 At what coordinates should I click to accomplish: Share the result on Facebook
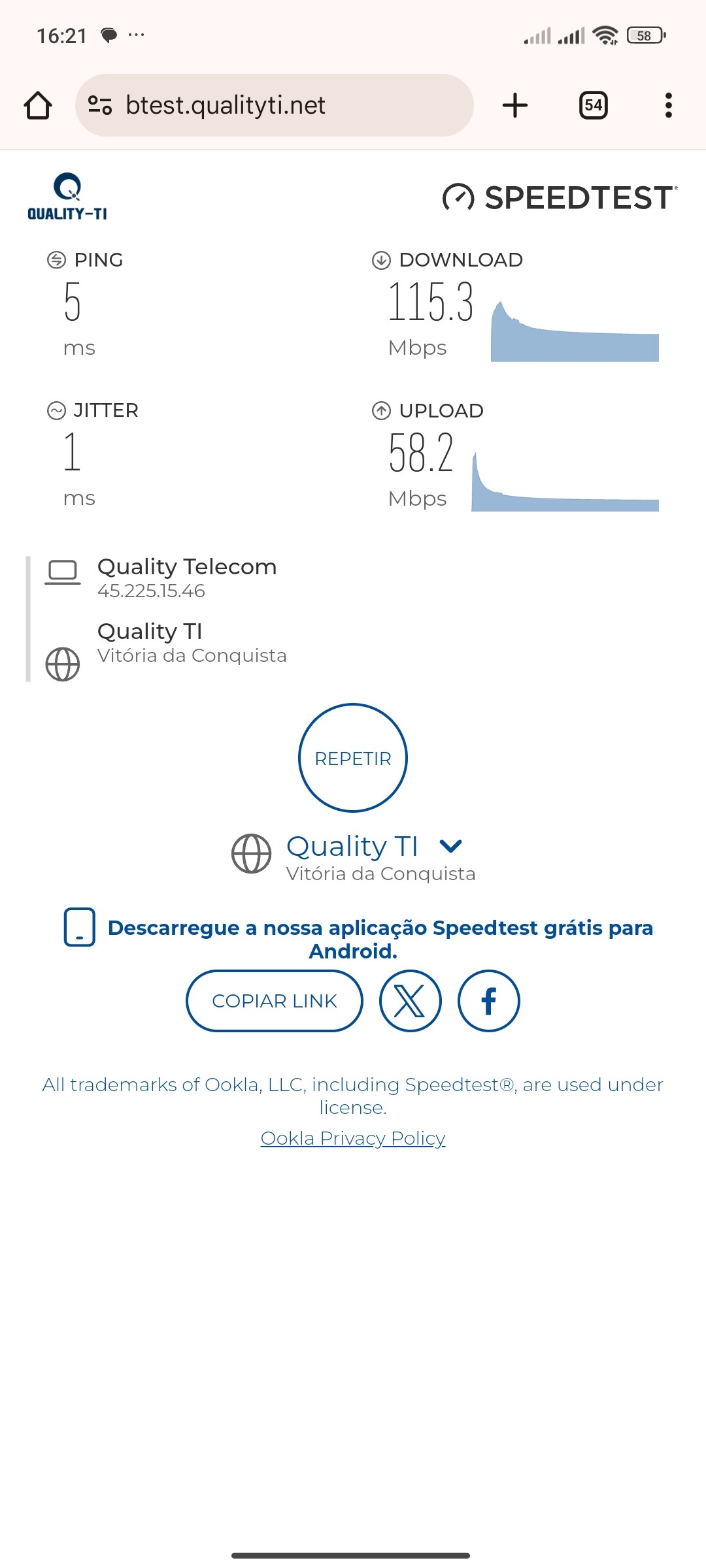point(488,1001)
